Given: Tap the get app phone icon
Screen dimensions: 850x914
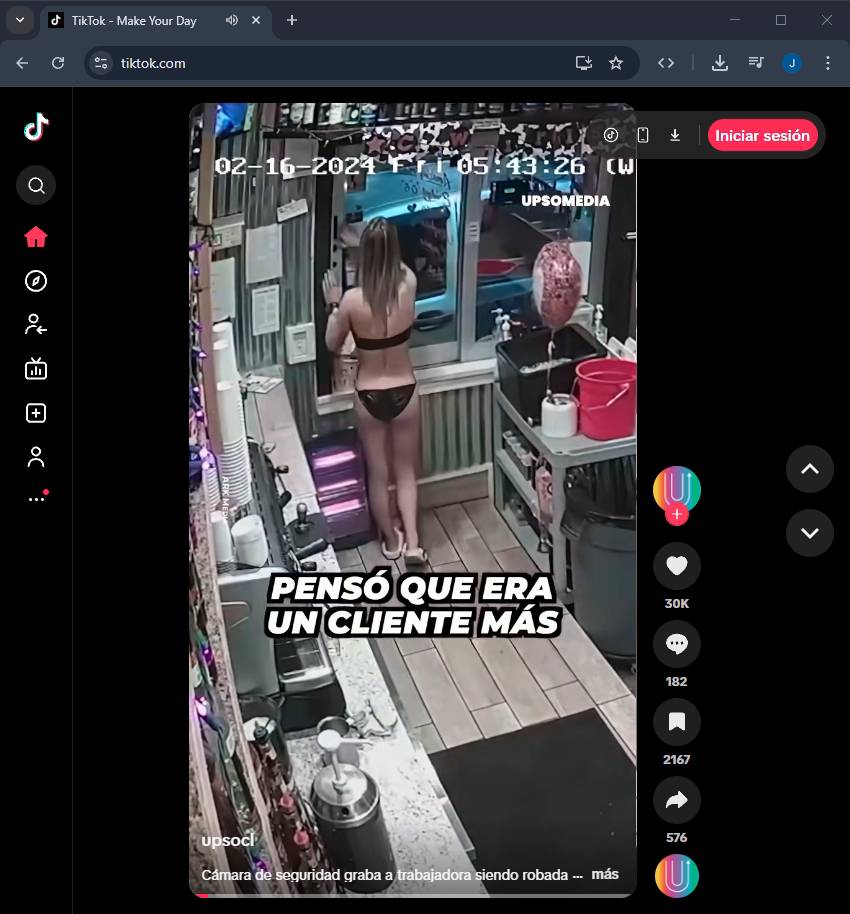Looking at the screenshot, I should [643, 135].
